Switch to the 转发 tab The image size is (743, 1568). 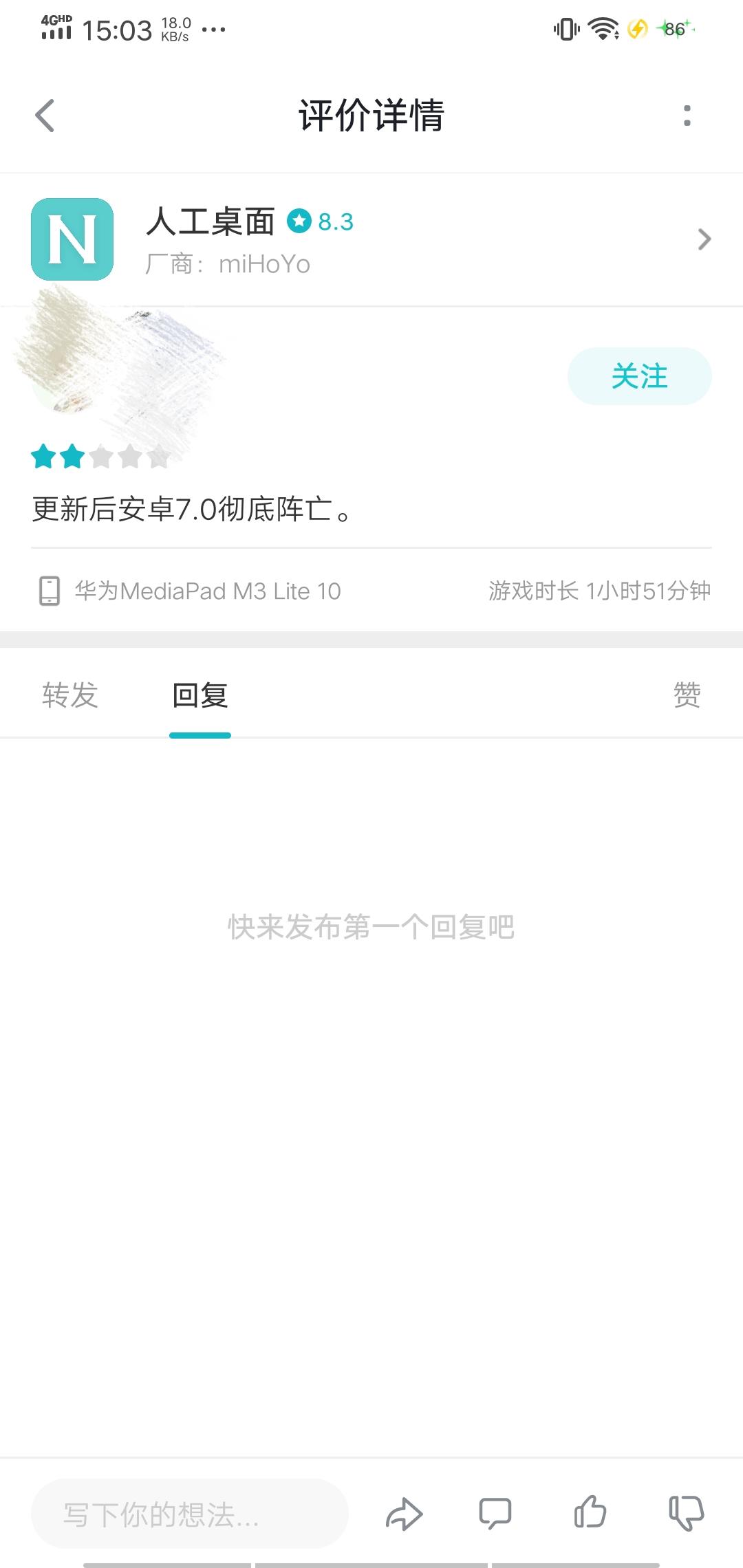(70, 695)
